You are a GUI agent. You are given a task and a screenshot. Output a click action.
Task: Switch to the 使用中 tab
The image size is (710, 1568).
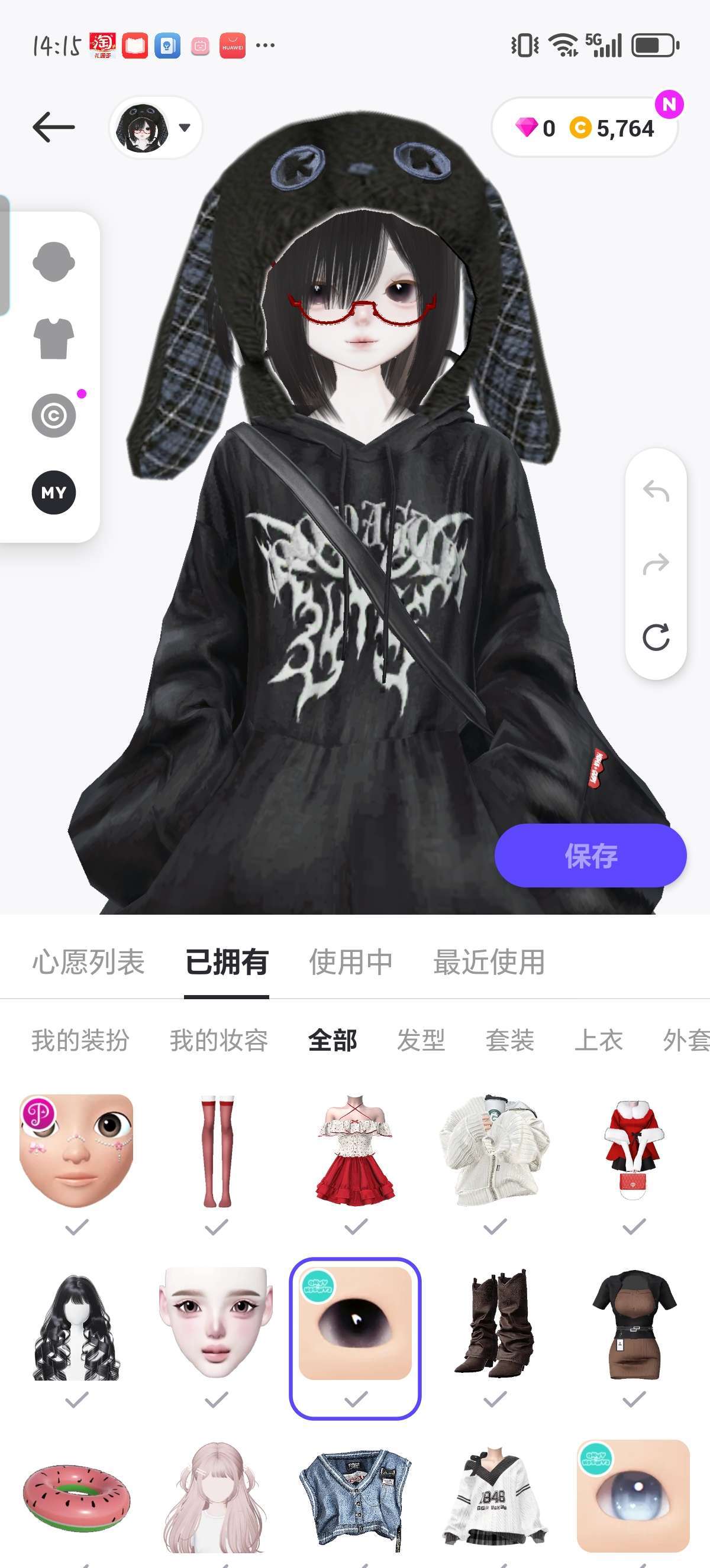tap(351, 963)
